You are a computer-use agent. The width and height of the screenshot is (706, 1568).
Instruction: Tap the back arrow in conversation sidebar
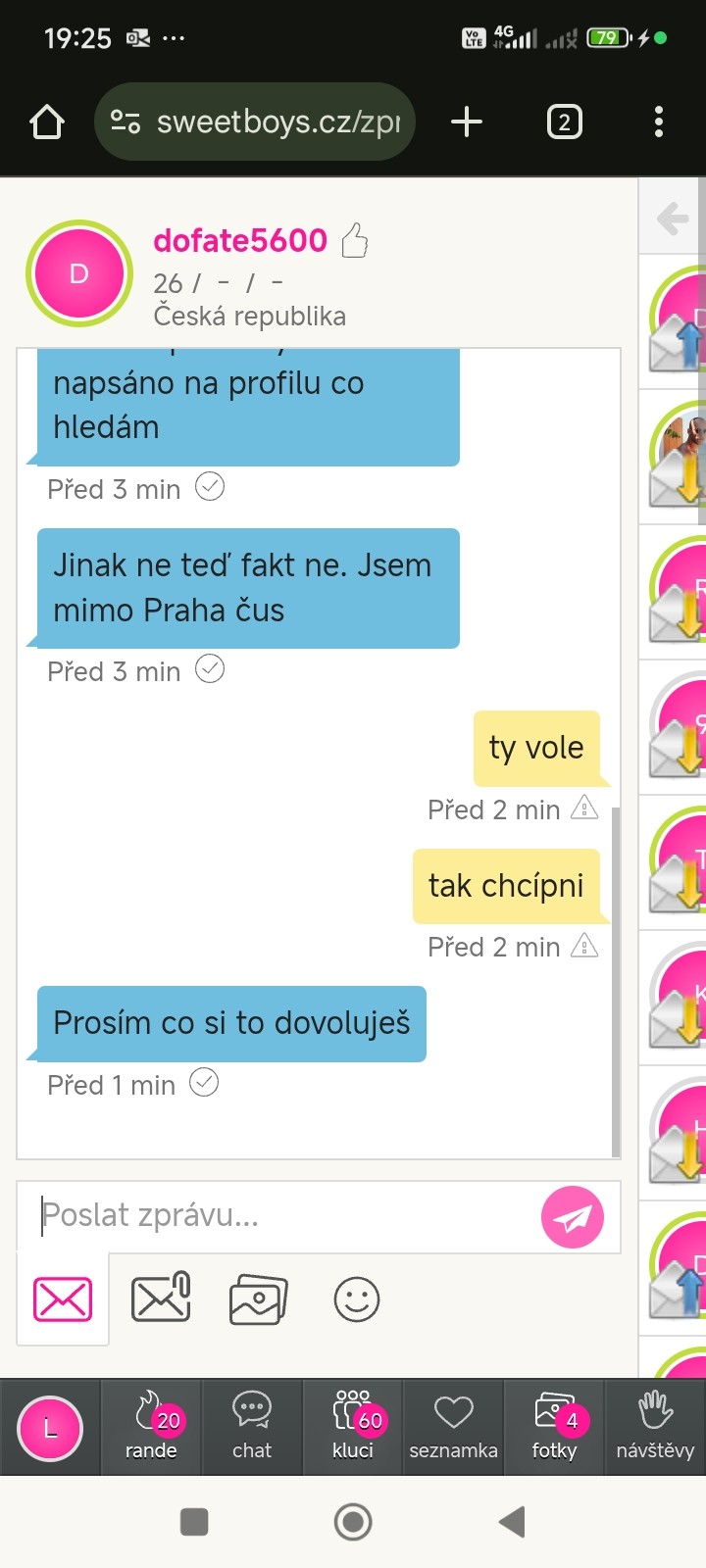tap(673, 219)
